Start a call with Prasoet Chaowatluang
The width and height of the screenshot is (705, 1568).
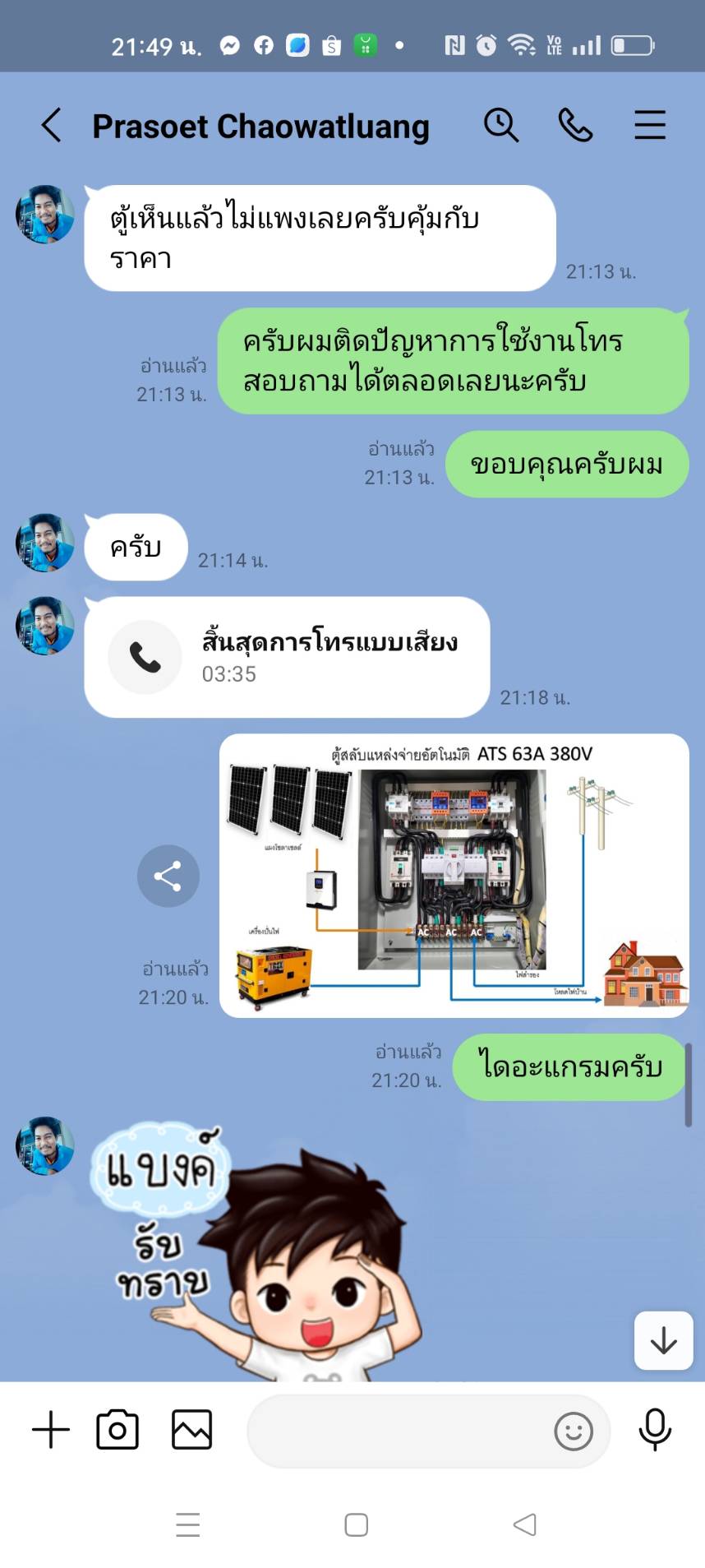(575, 126)
